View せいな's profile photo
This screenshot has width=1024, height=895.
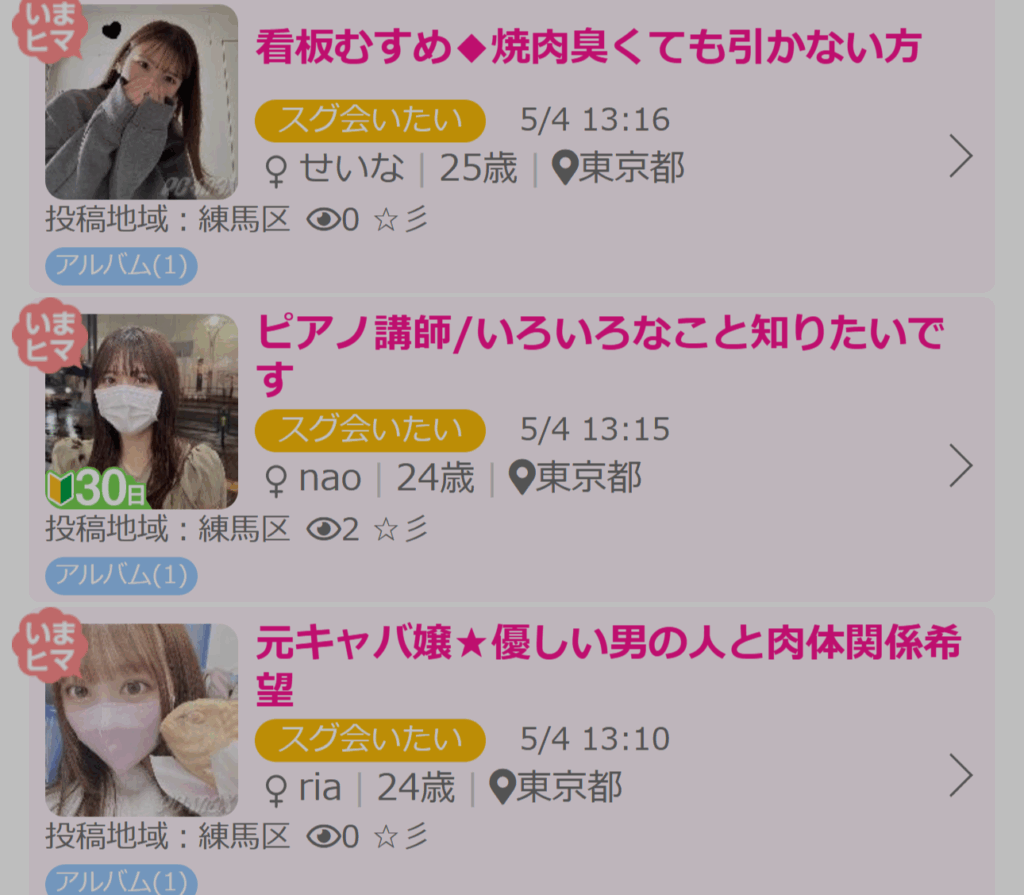141,102
